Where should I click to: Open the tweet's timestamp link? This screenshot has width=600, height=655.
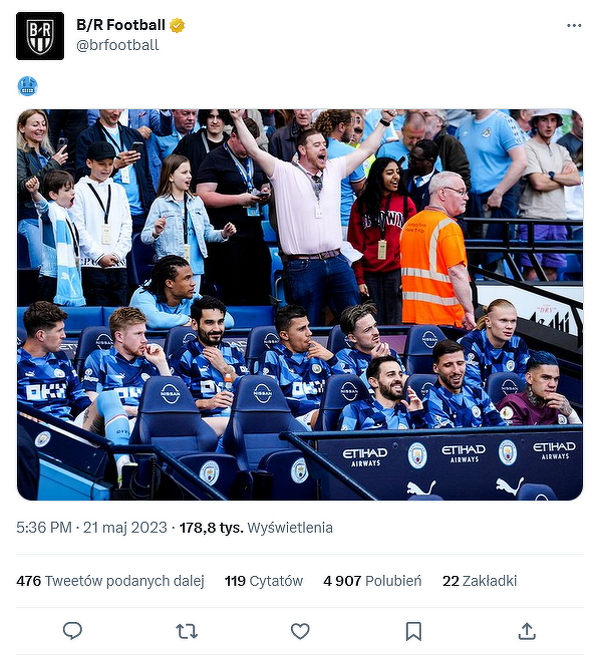[93, 527]
